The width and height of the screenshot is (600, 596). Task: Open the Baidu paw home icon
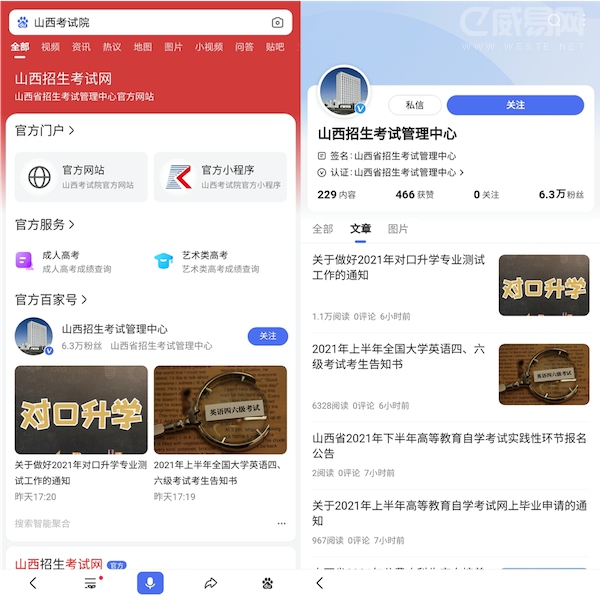(x=267, y=583)
